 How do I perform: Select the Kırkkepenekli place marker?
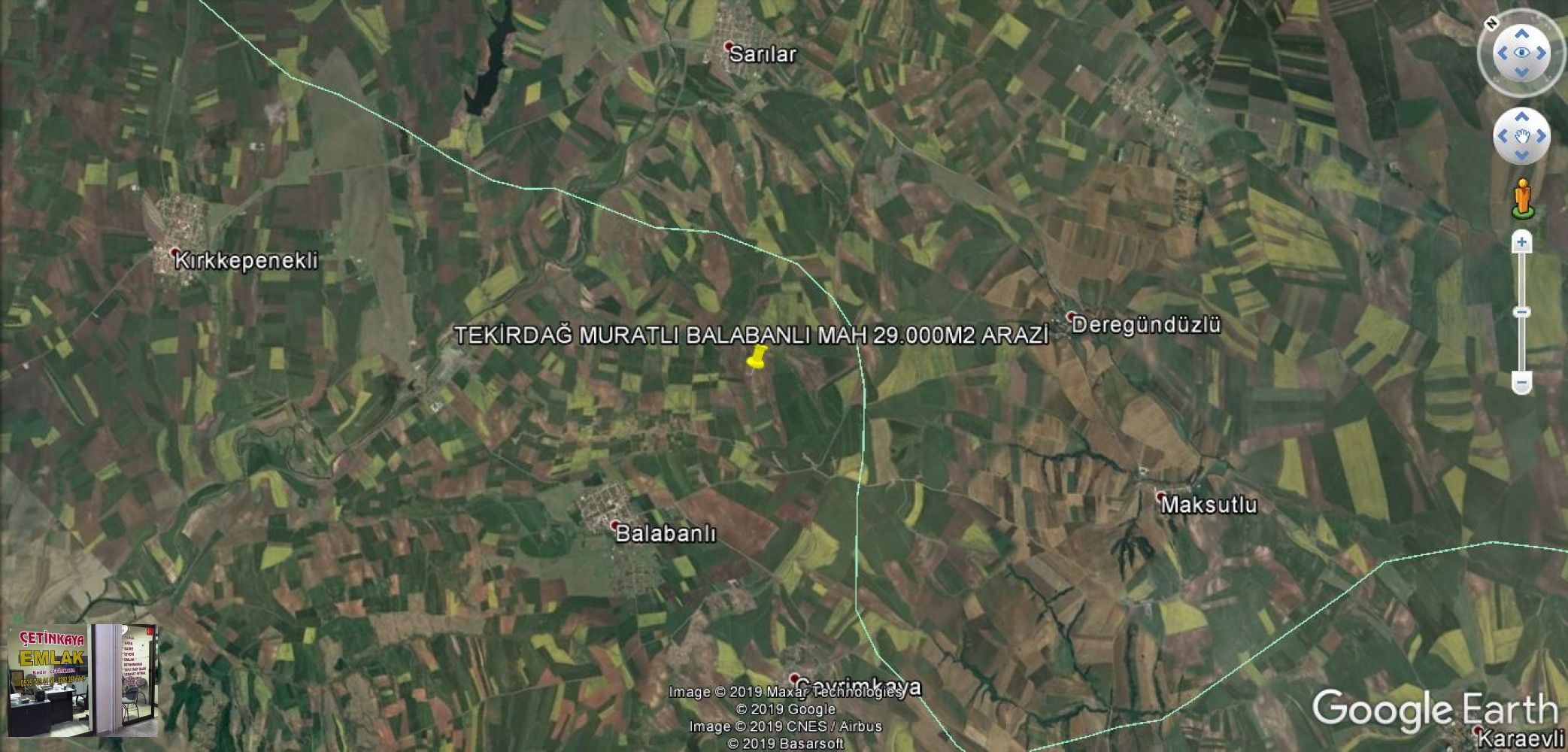pyautogui.click(x=174, y=252)
